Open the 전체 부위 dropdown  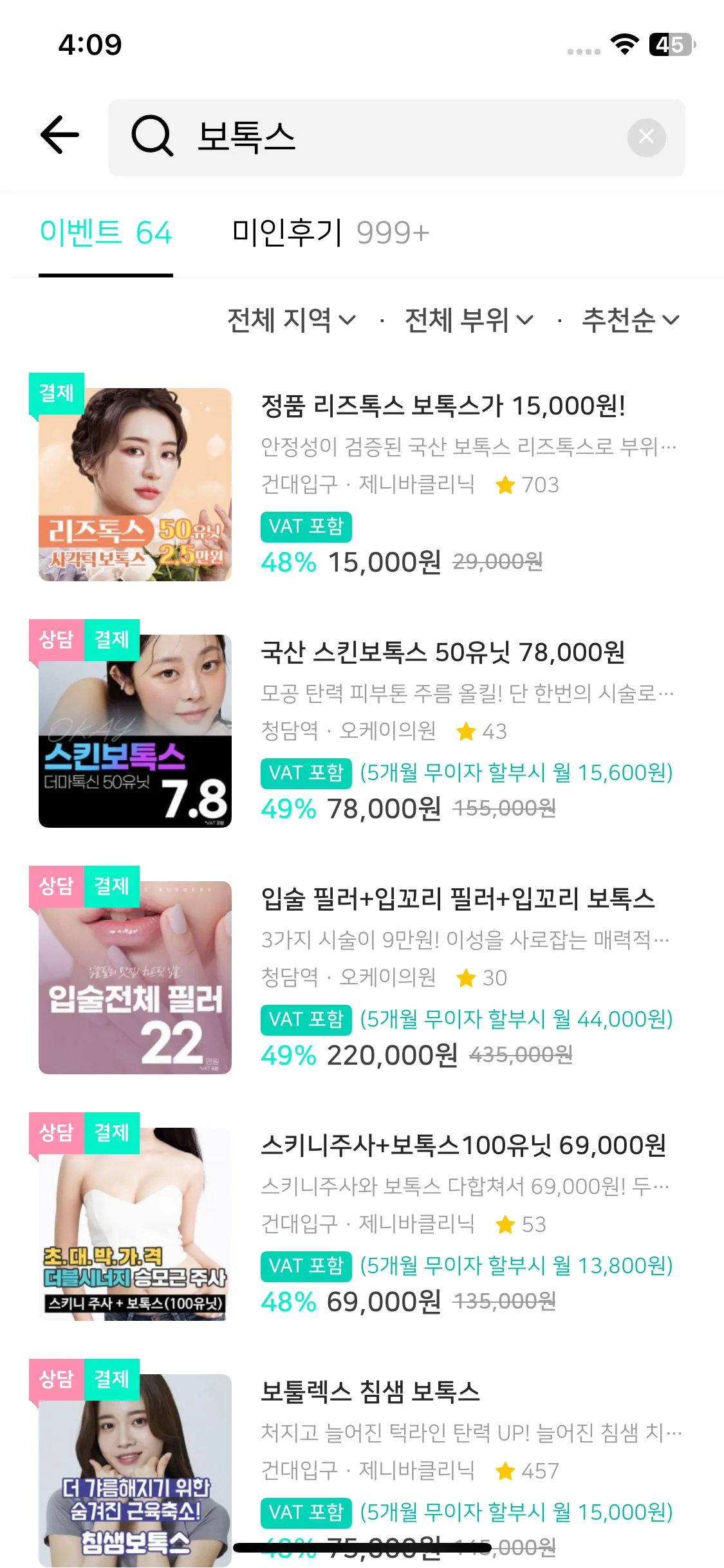click(469, 320)
